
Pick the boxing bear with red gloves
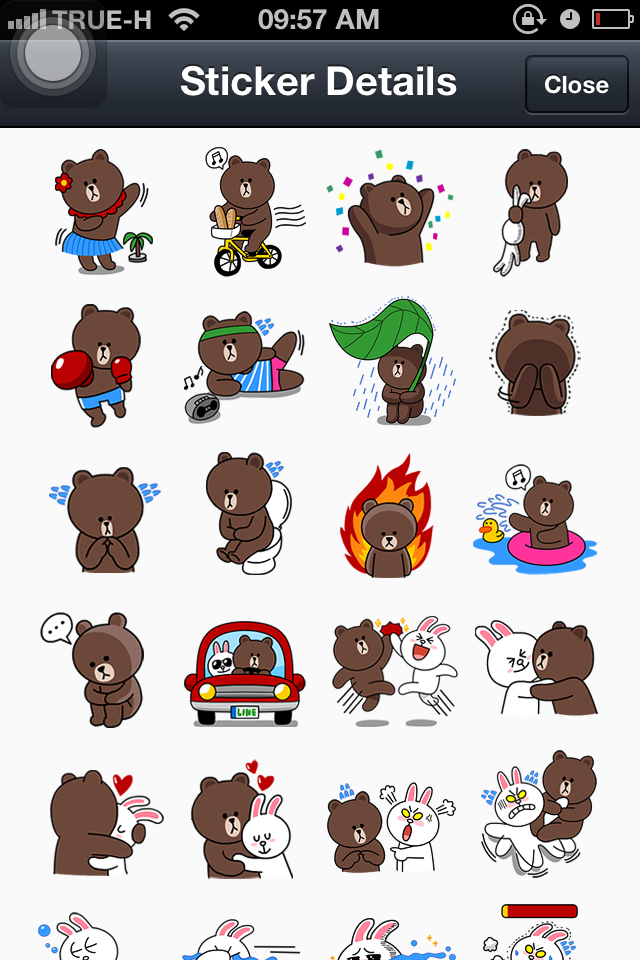point(96,362)
